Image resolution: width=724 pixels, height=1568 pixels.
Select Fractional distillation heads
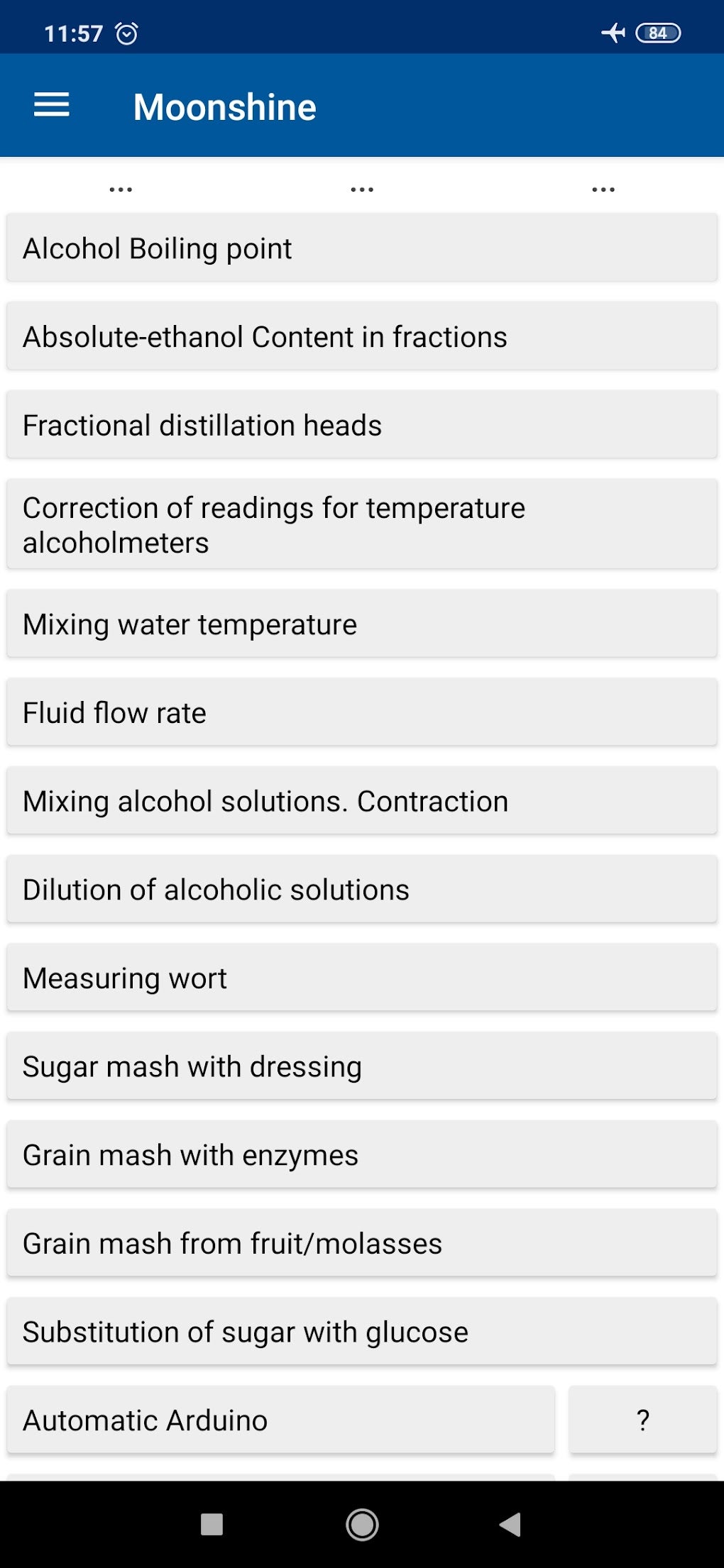[361, 425]
